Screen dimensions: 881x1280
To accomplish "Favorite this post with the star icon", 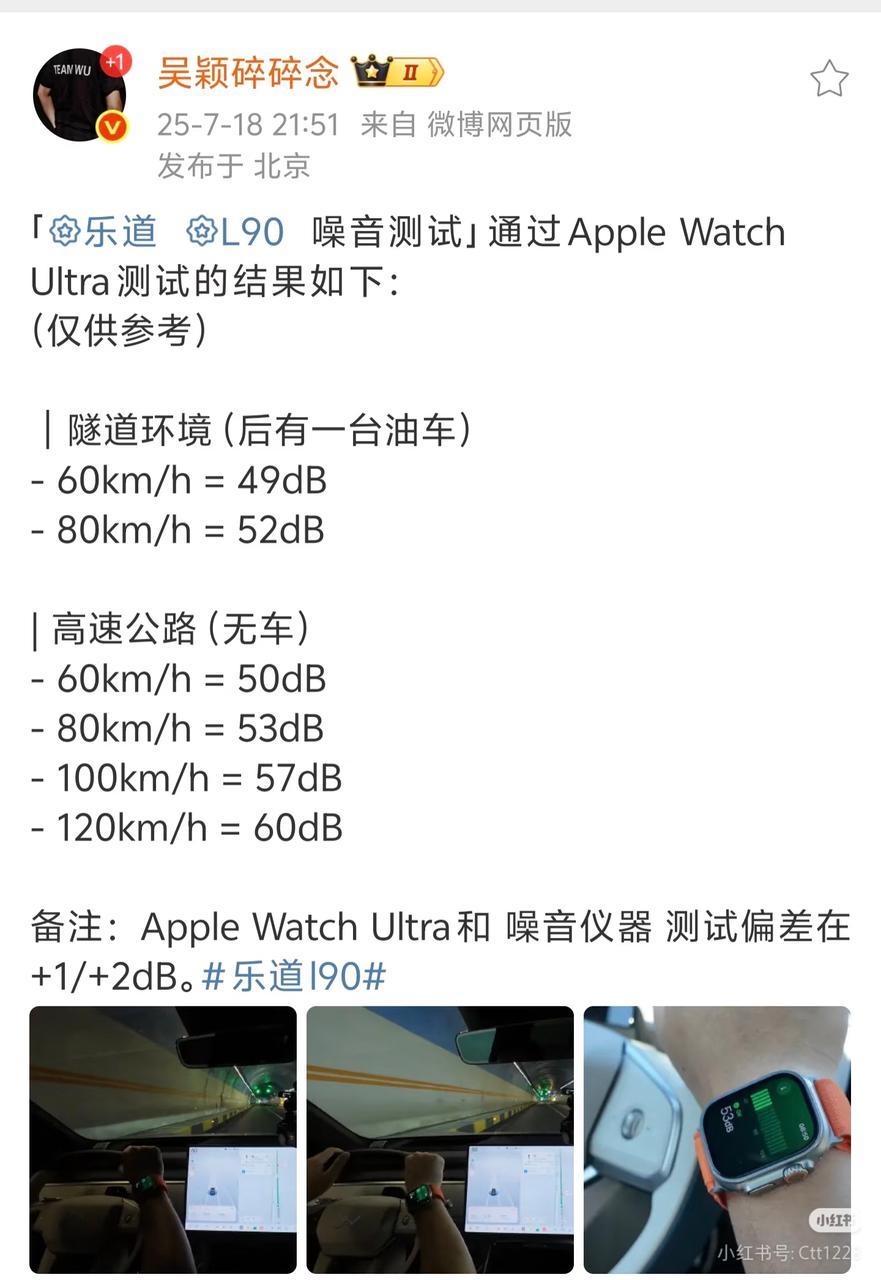I will tap(829, 79).
